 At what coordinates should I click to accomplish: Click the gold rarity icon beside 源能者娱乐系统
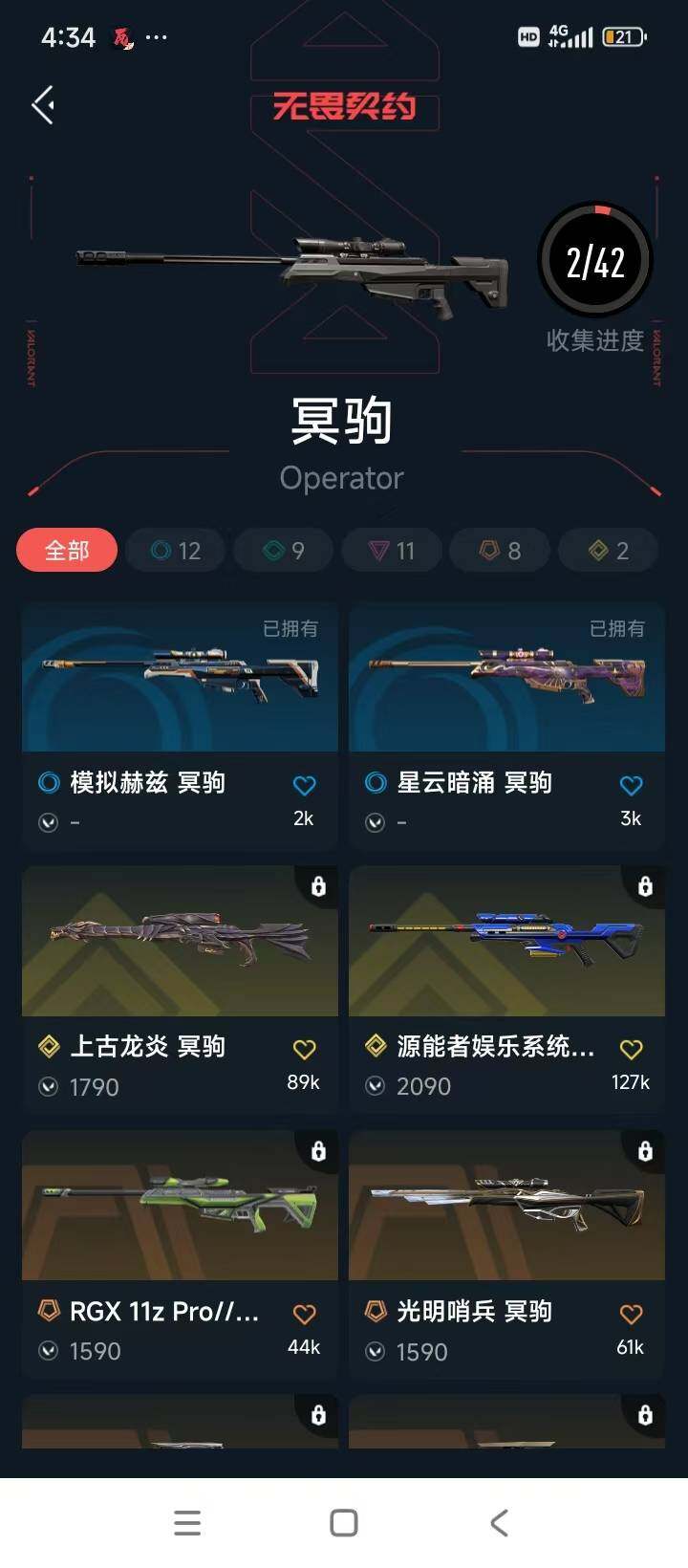pos(376,1047)
